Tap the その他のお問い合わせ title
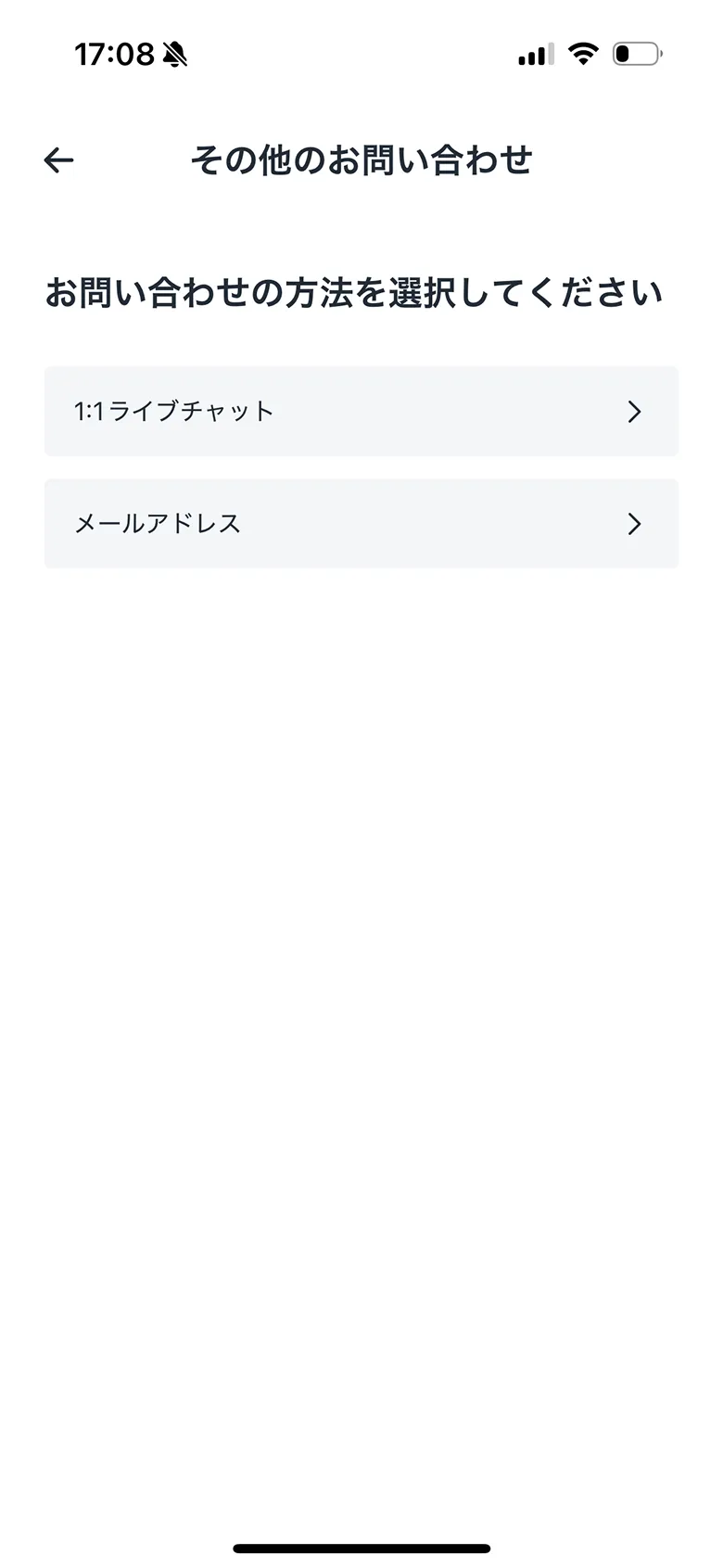Screen dimensions: 723x1568 click(361, 159)
